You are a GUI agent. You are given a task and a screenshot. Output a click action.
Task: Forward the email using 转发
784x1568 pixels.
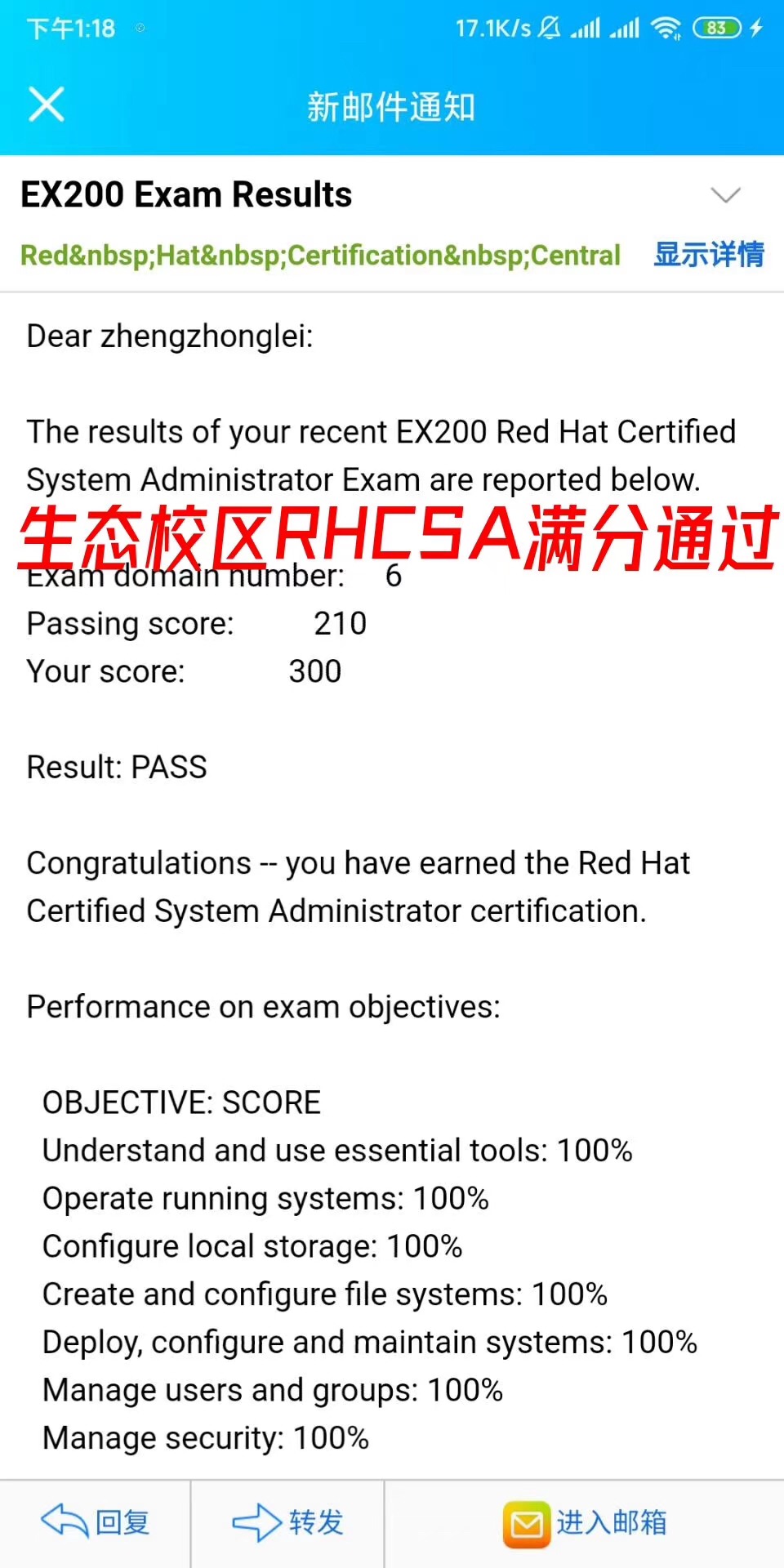click(287, 1523)
